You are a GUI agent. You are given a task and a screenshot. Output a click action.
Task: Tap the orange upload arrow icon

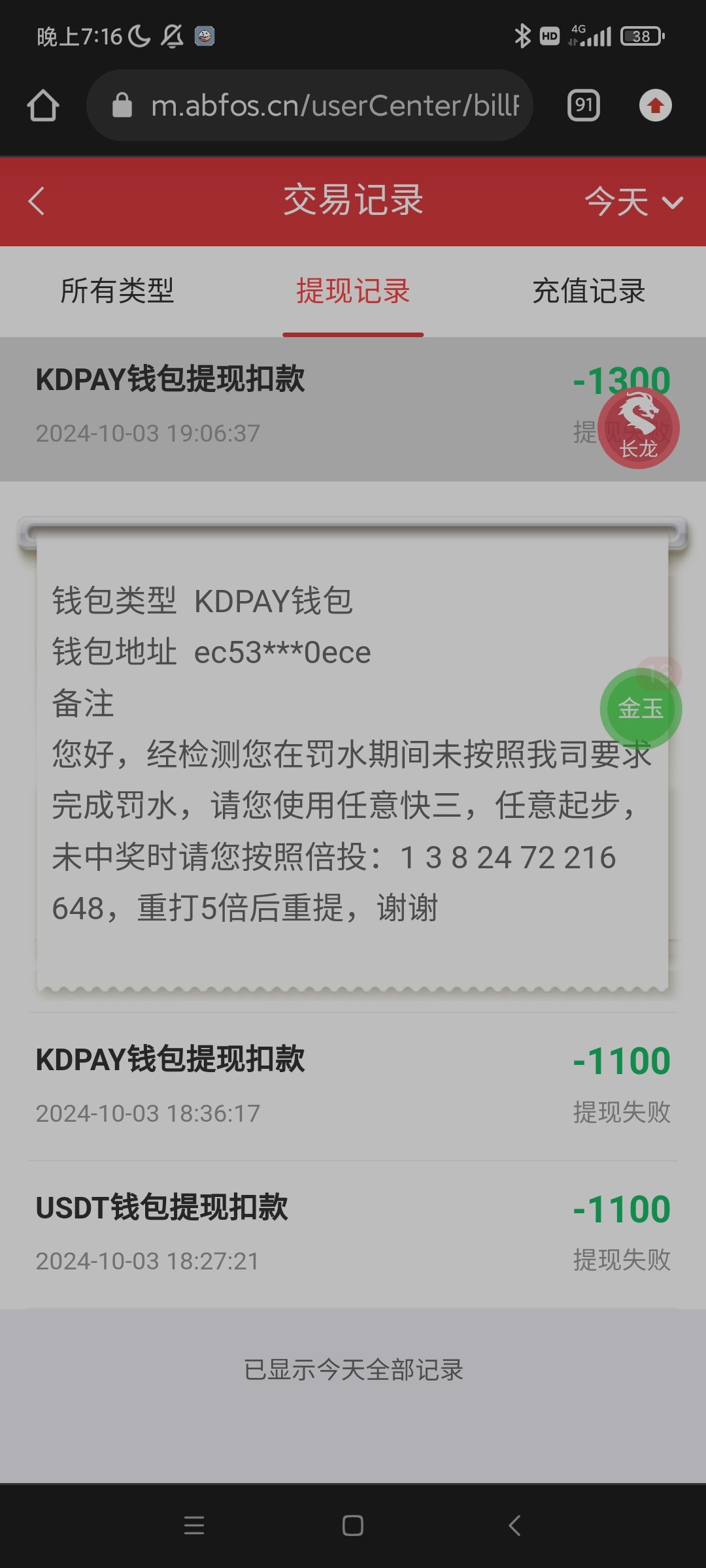click(x=655, y=105)
